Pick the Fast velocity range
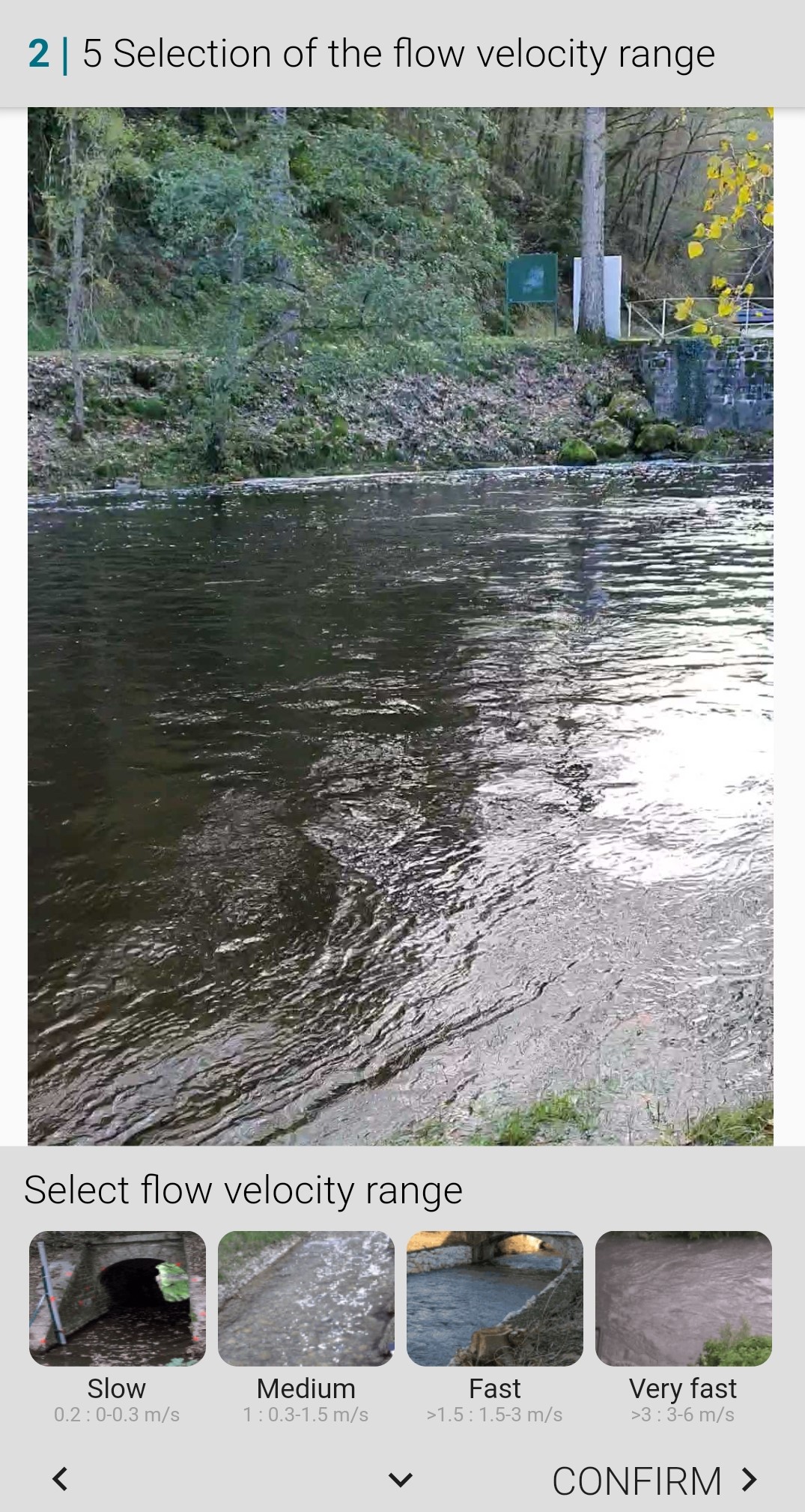Viewport: 805px width, 1512px height. pyautogui.click(x=494, y=1298)
